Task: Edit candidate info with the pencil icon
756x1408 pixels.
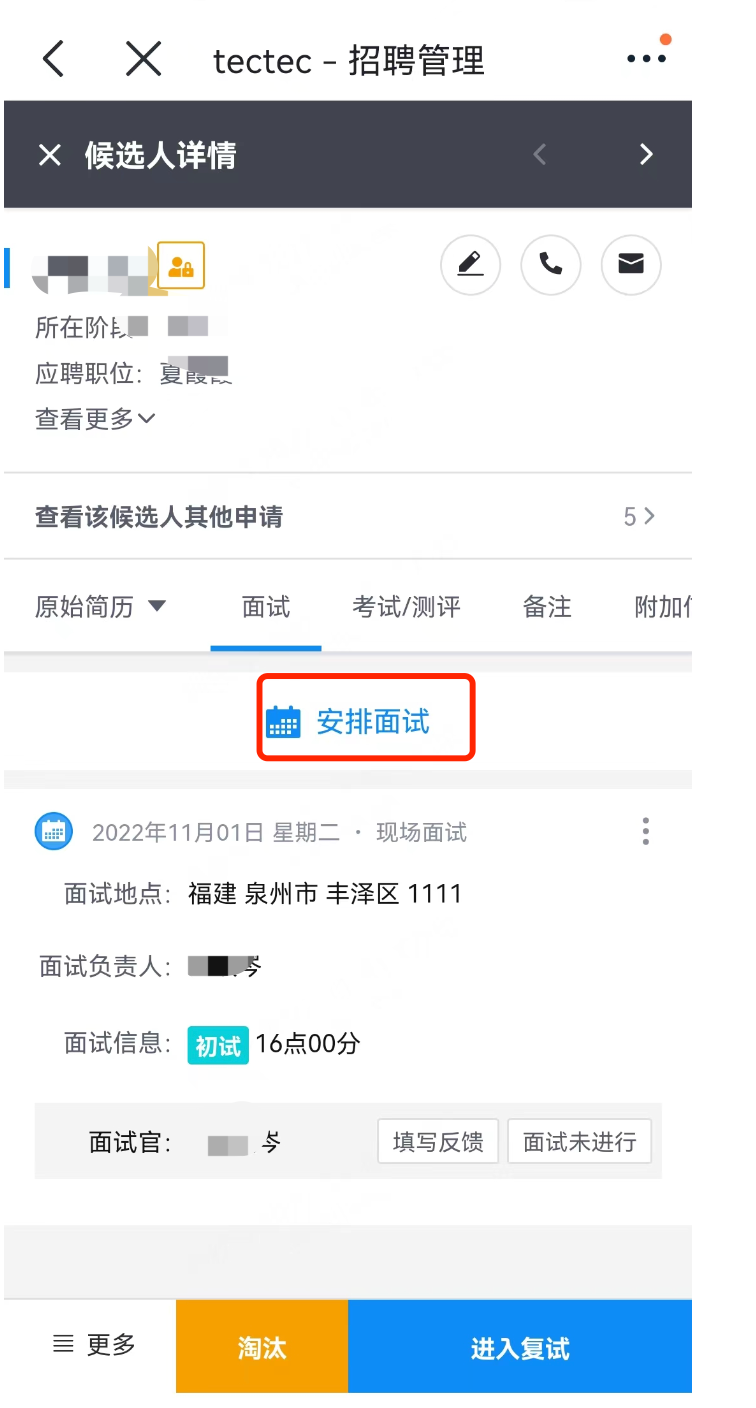Action: click(470, 264)
